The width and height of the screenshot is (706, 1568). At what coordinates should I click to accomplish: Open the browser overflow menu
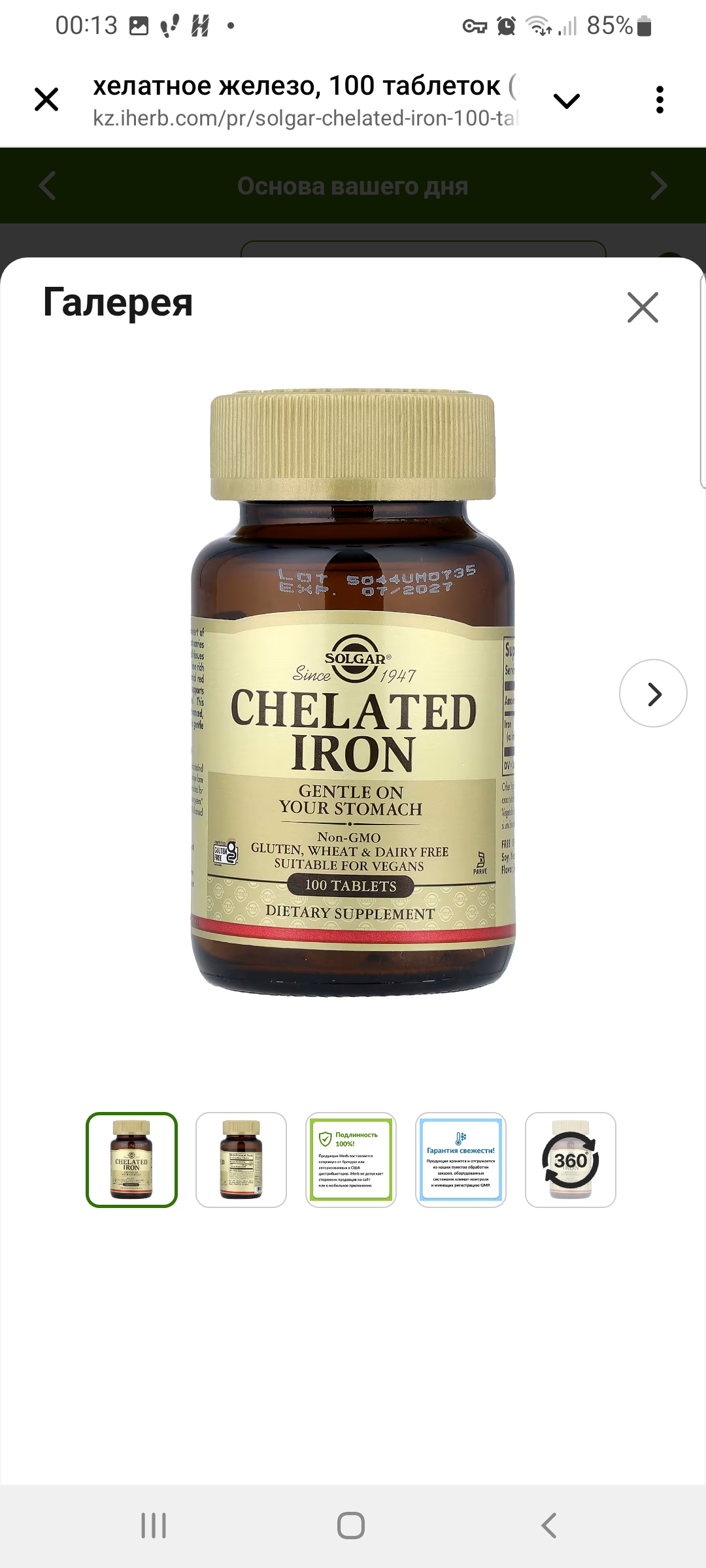tap(660, 100)
